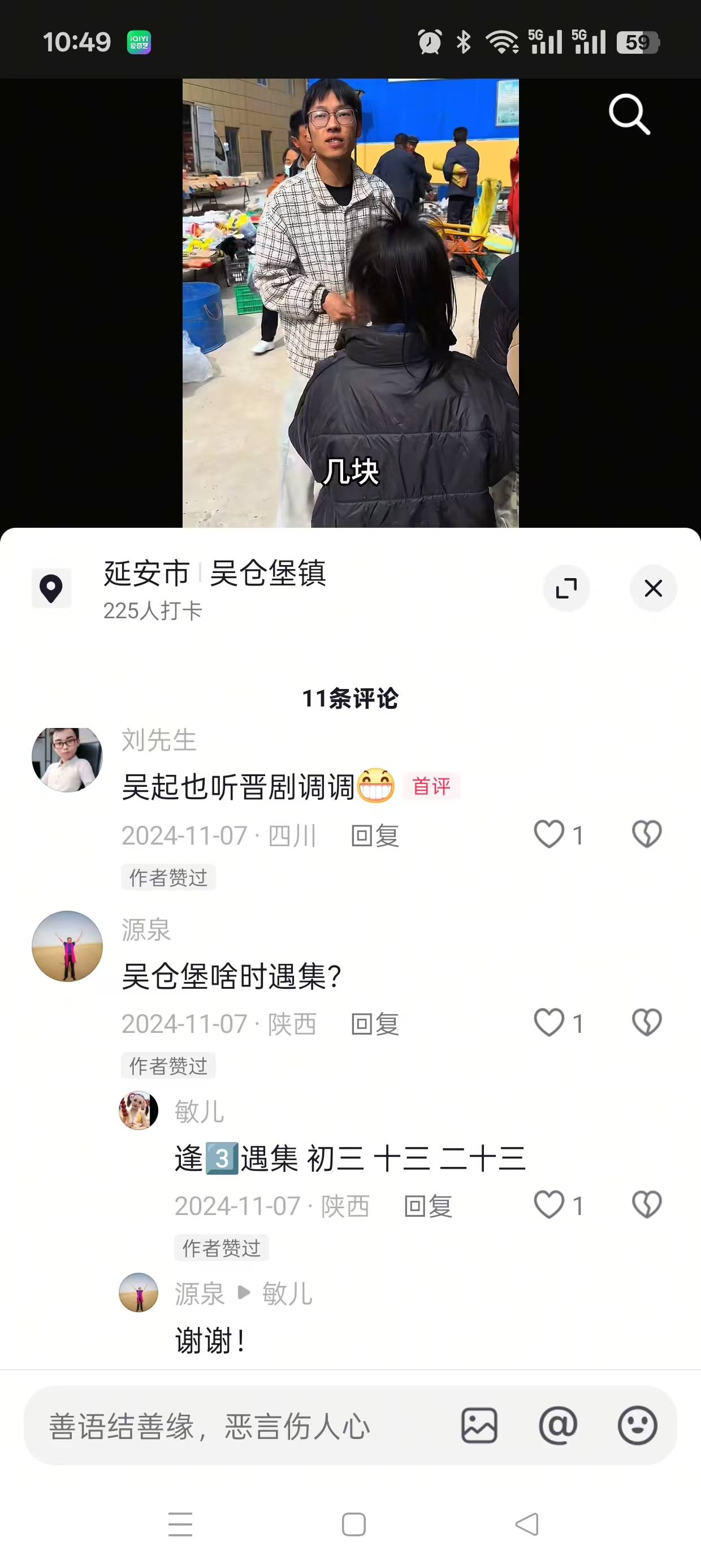Expand the comments panel to full screen
This screenshot has height=1568, width=701.
[x=566, y=588]
